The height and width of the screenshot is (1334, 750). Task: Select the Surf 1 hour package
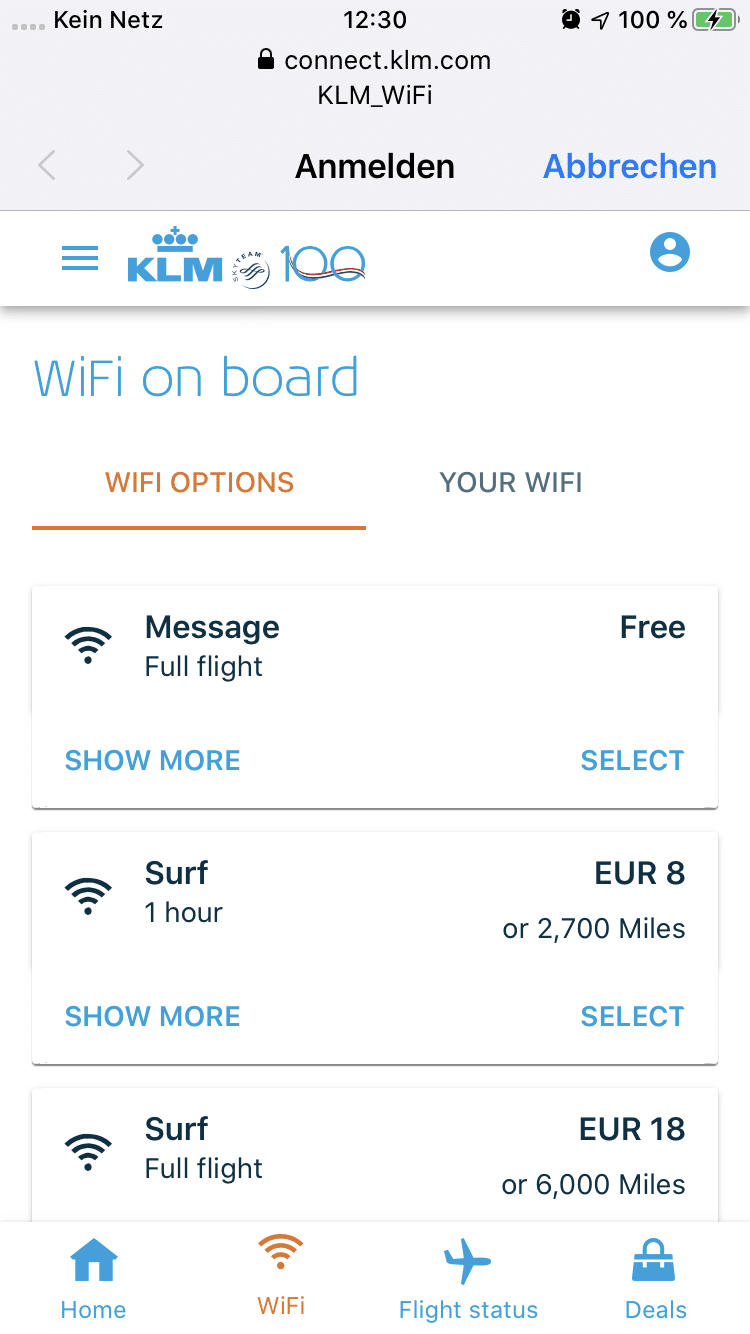pyautogui.click(x=632, y=1016)
